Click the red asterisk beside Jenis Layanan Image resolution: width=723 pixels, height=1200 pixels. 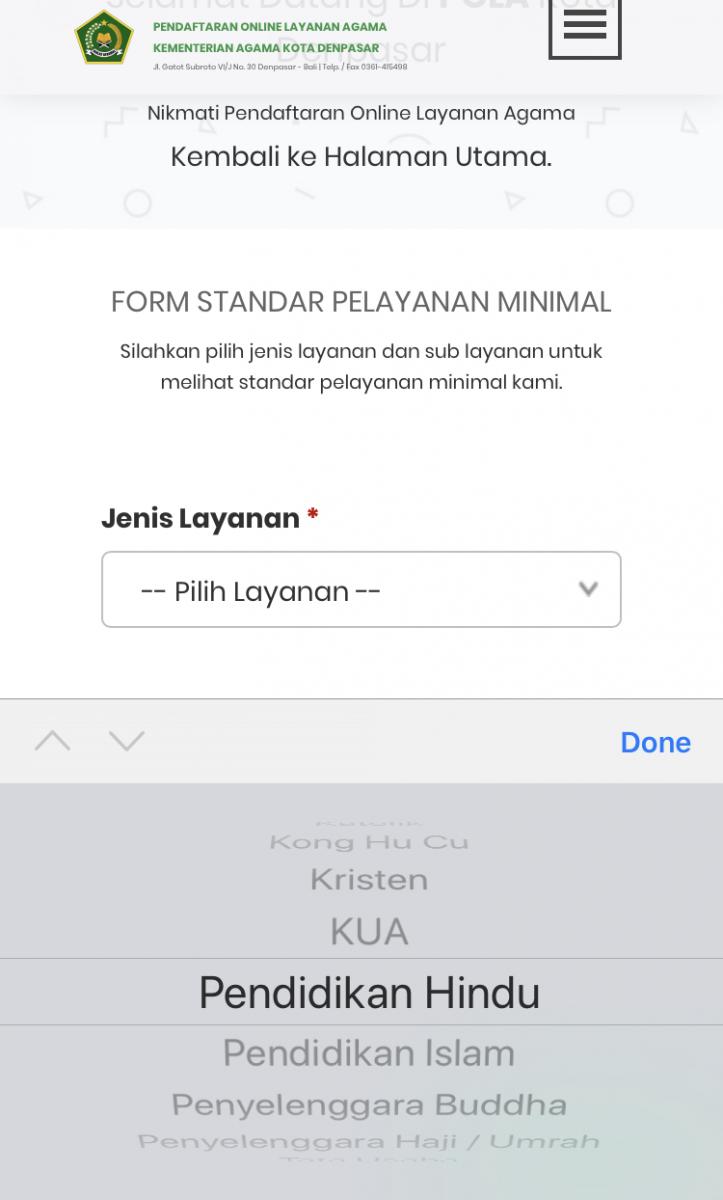coord(312,516)
